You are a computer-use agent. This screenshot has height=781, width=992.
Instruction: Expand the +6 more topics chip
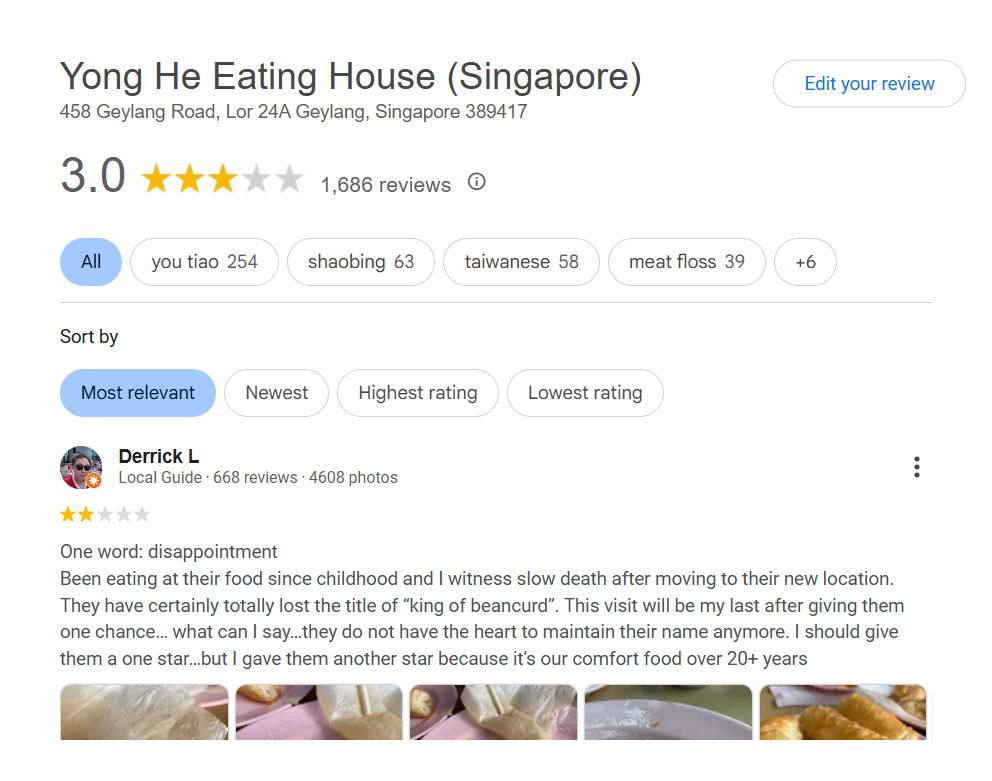coord(805,262)
